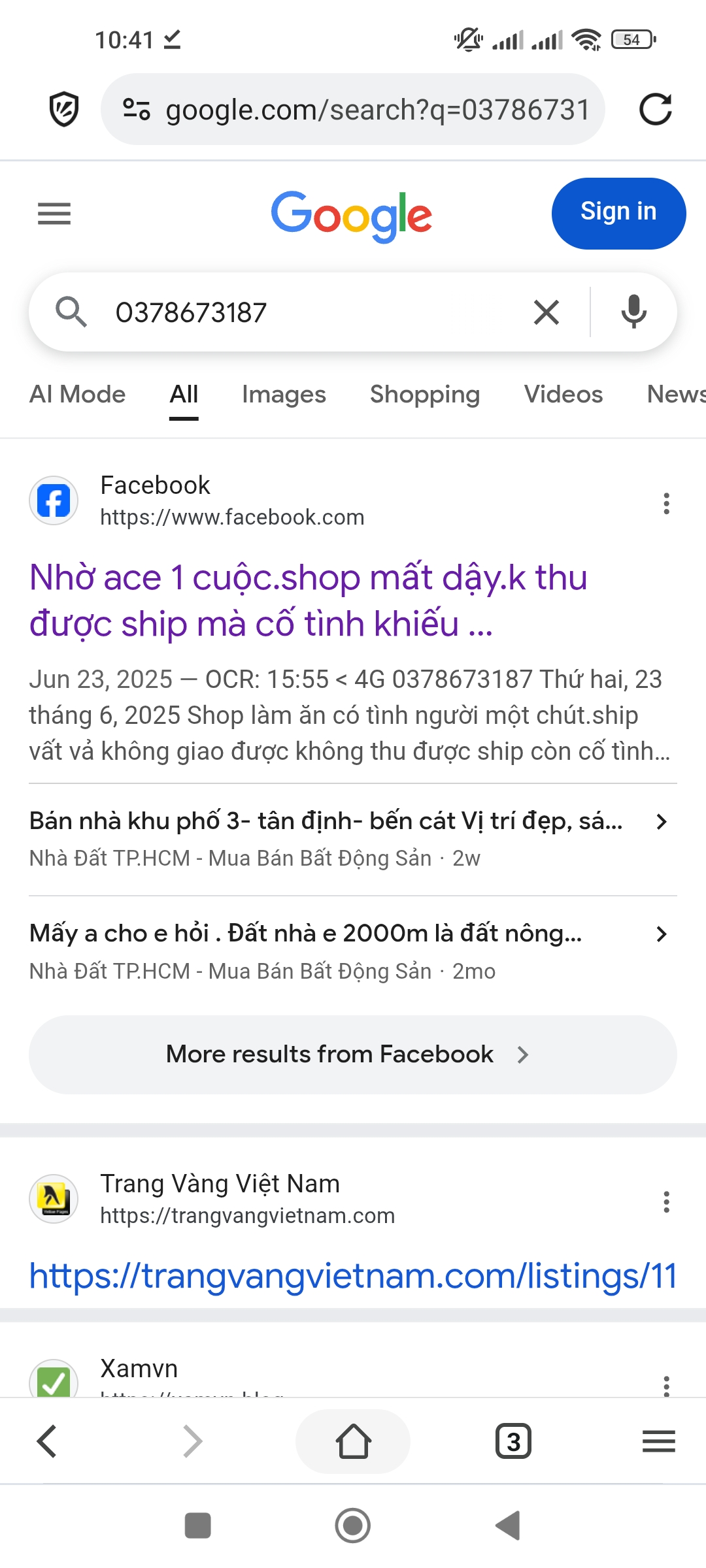Tap the Sign in button
The width and height of the screenshot is (706, 1568).
(618, 213)
